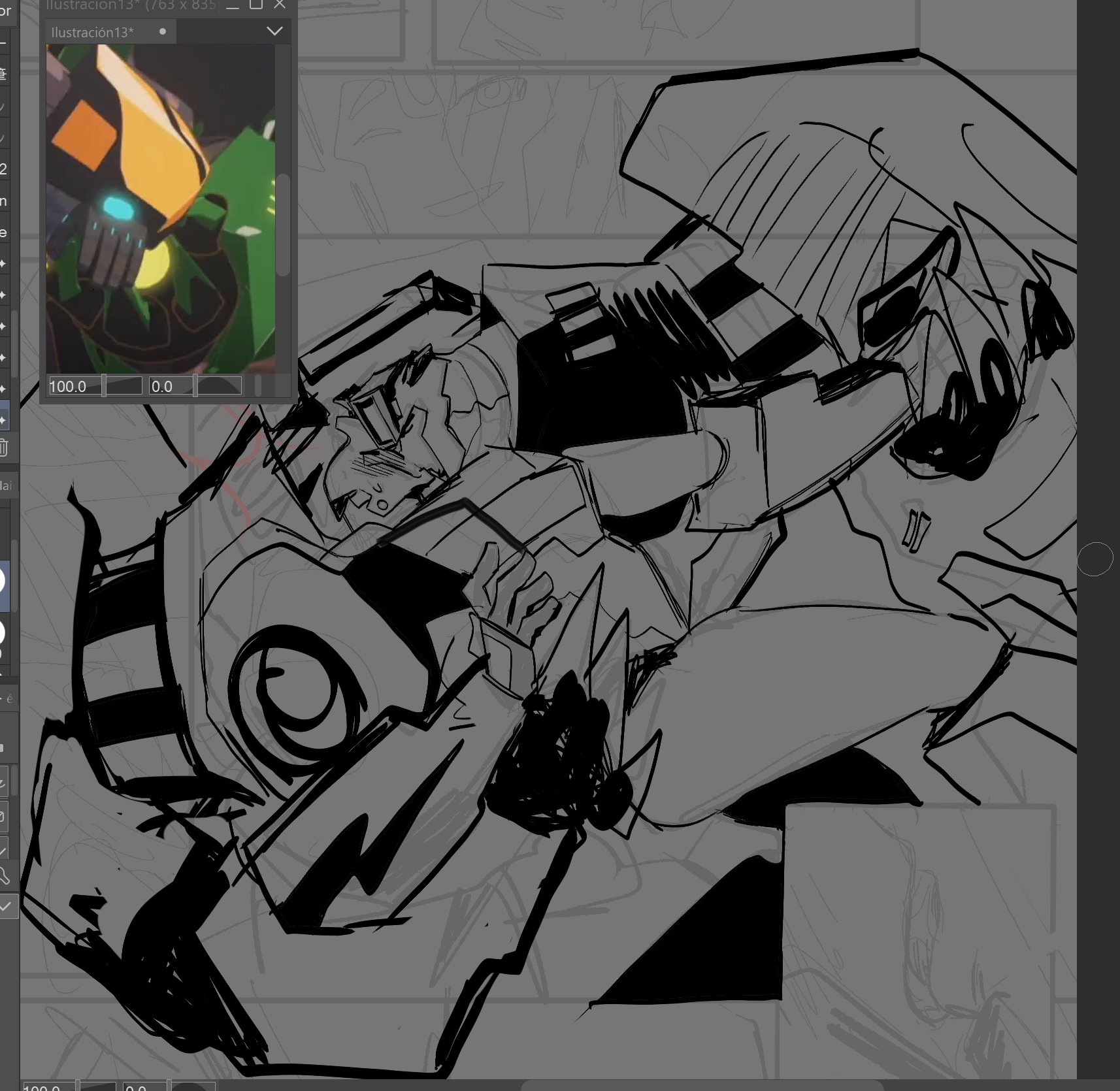1120x1091 pixels.
Task: Tap the 0.0 rotation slider in reference window
Action: tap(195, 386)
